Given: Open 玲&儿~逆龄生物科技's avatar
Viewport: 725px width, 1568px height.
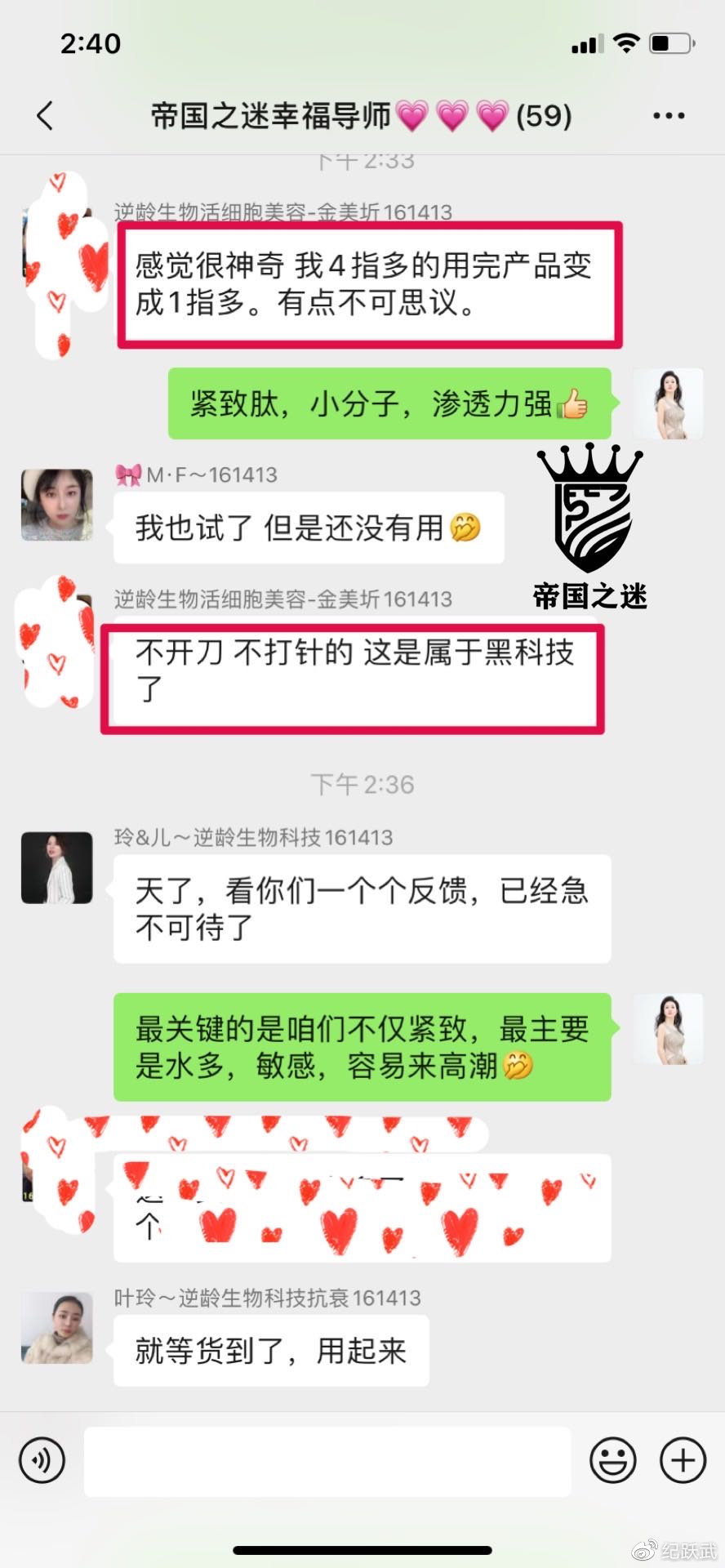Looking at the screenshot, I should 56,867.
